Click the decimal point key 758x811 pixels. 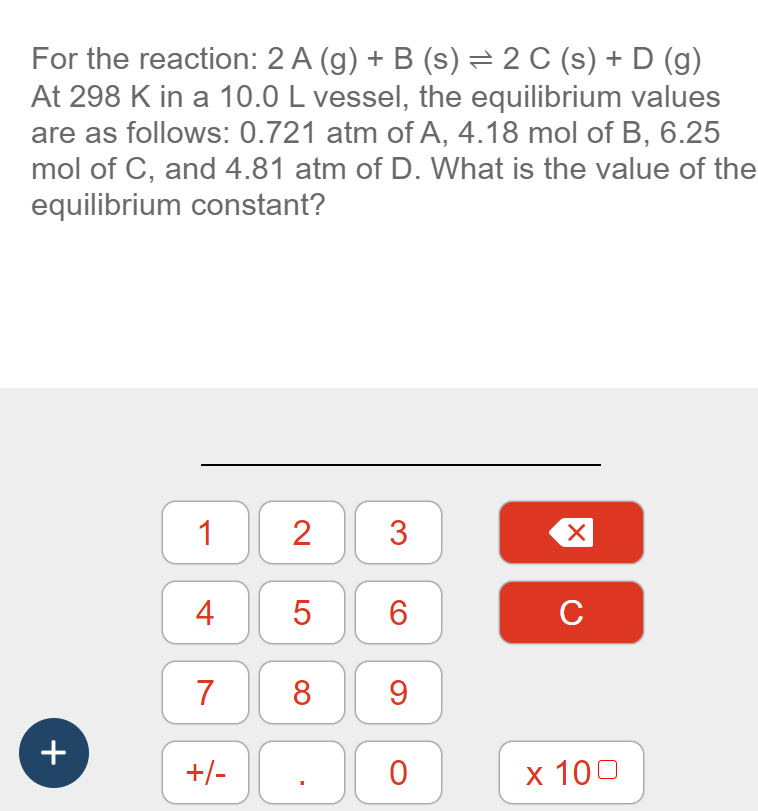[x=302, y=772]
